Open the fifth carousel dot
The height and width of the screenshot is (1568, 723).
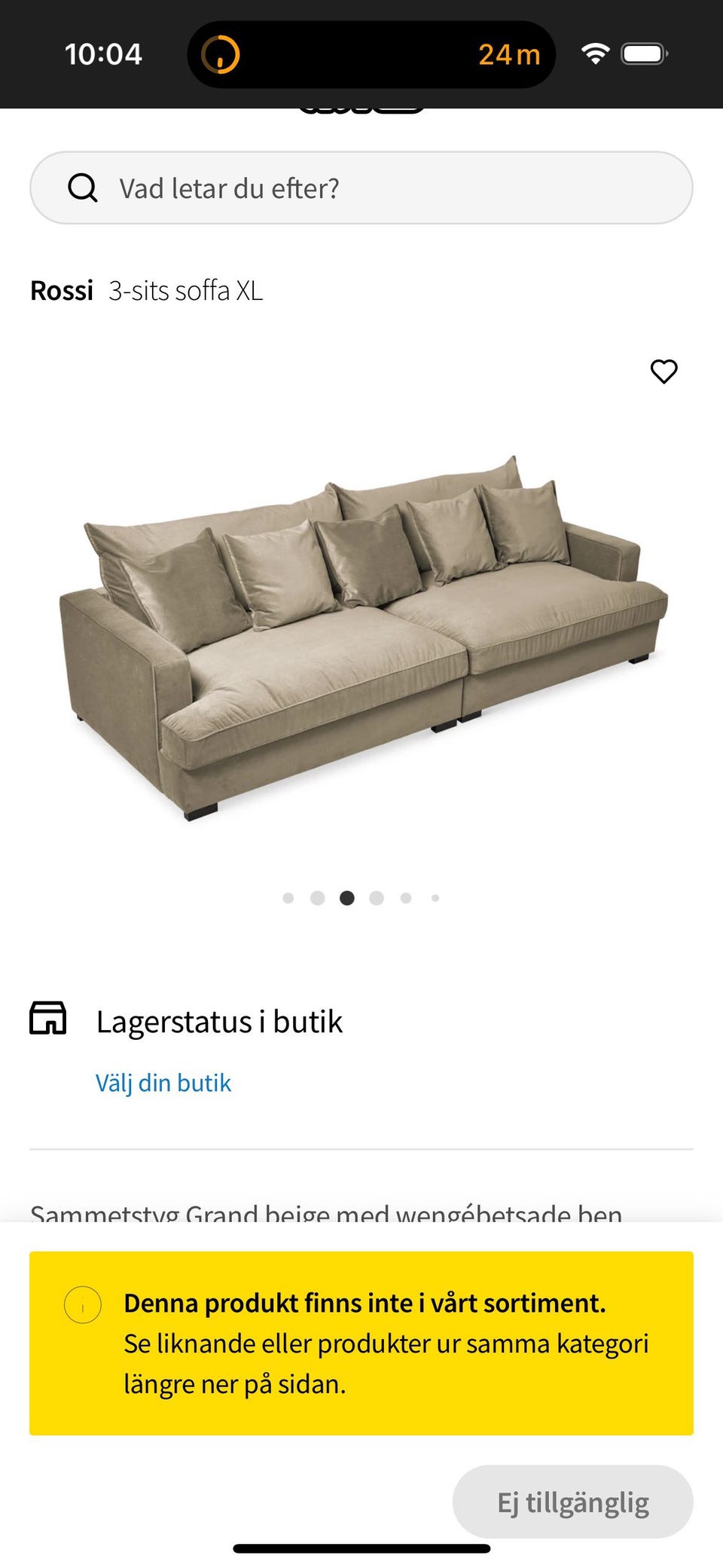pos(405,897)
